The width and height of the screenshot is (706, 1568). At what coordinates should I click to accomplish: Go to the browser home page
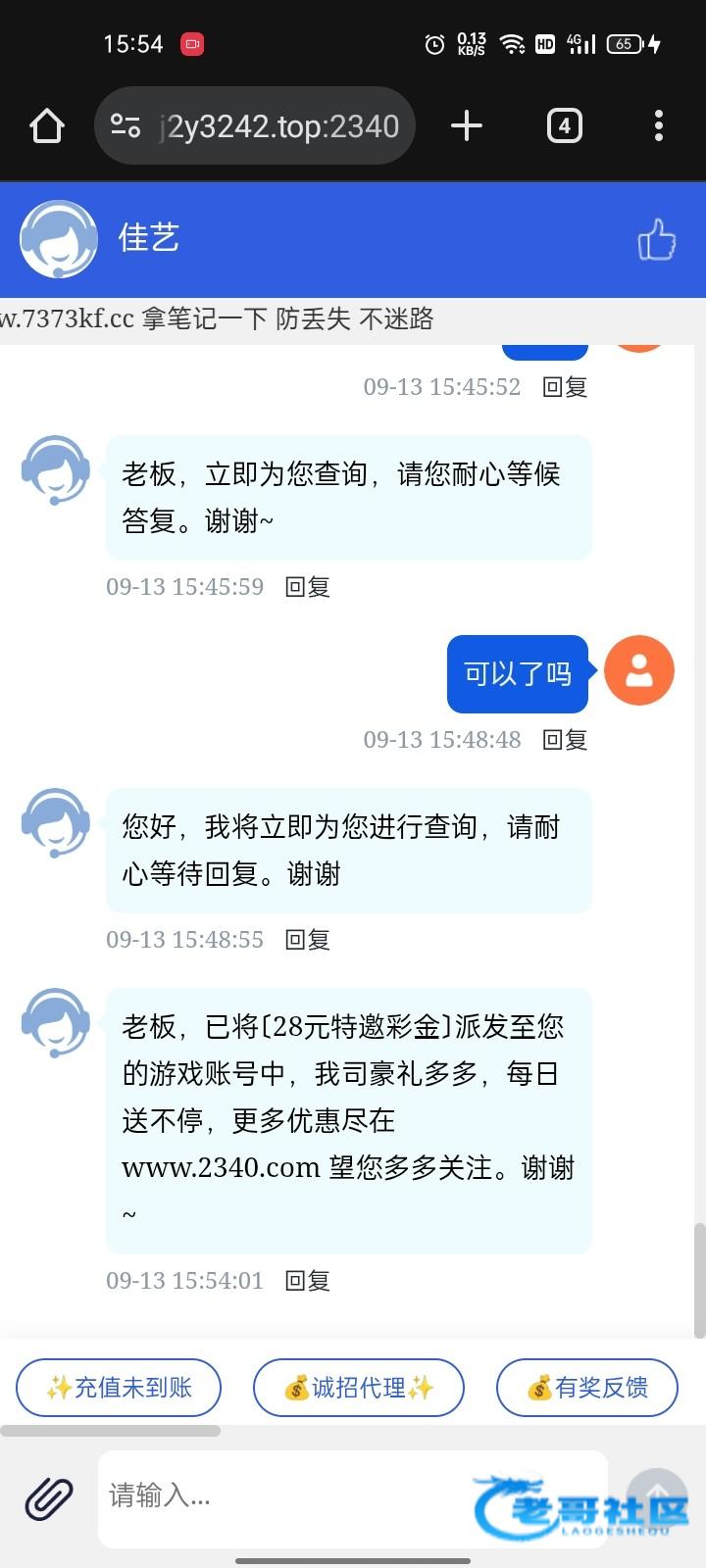click(47, 126)
